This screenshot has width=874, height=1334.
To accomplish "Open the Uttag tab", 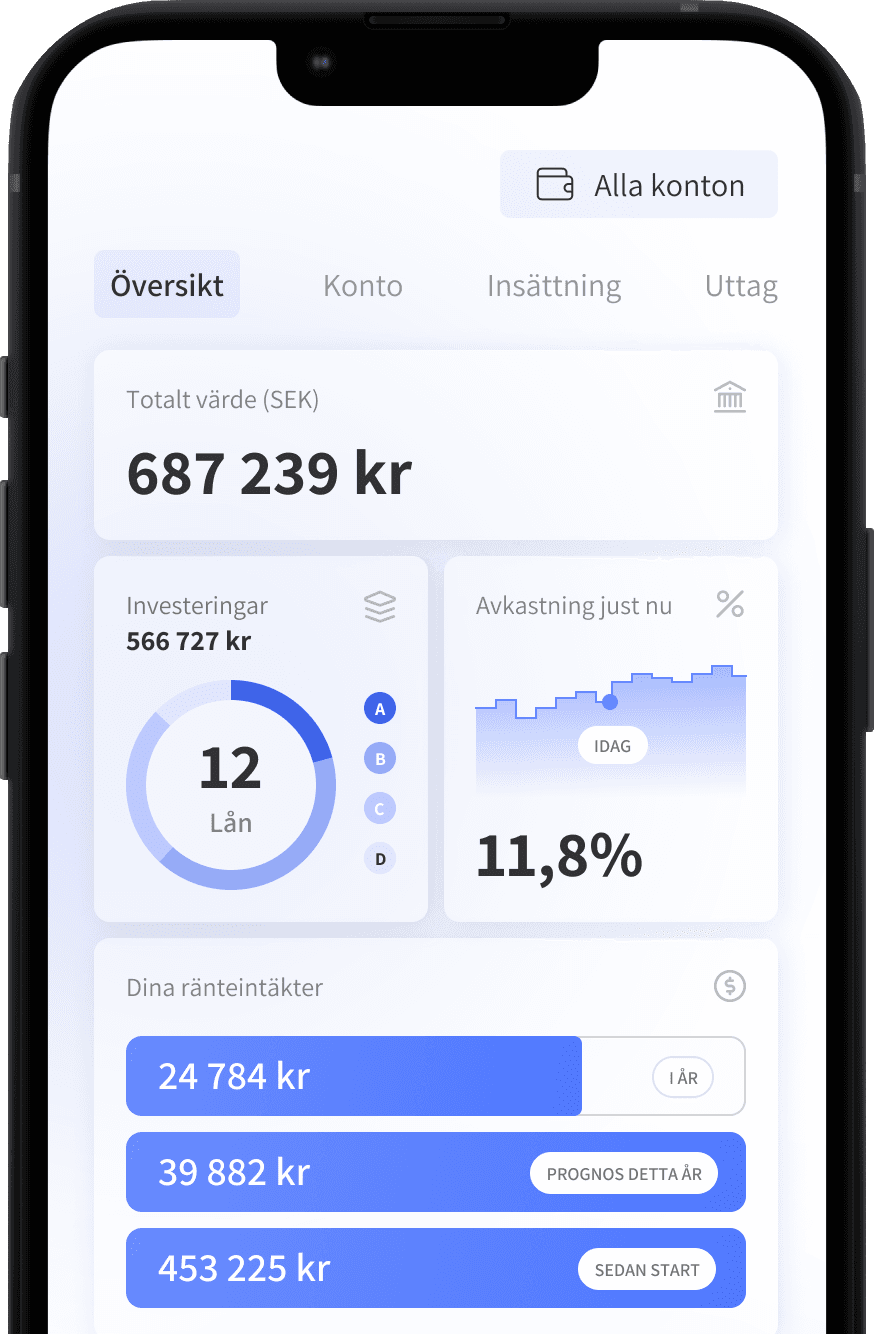I will pyautogui.click(x=740, y=286).
